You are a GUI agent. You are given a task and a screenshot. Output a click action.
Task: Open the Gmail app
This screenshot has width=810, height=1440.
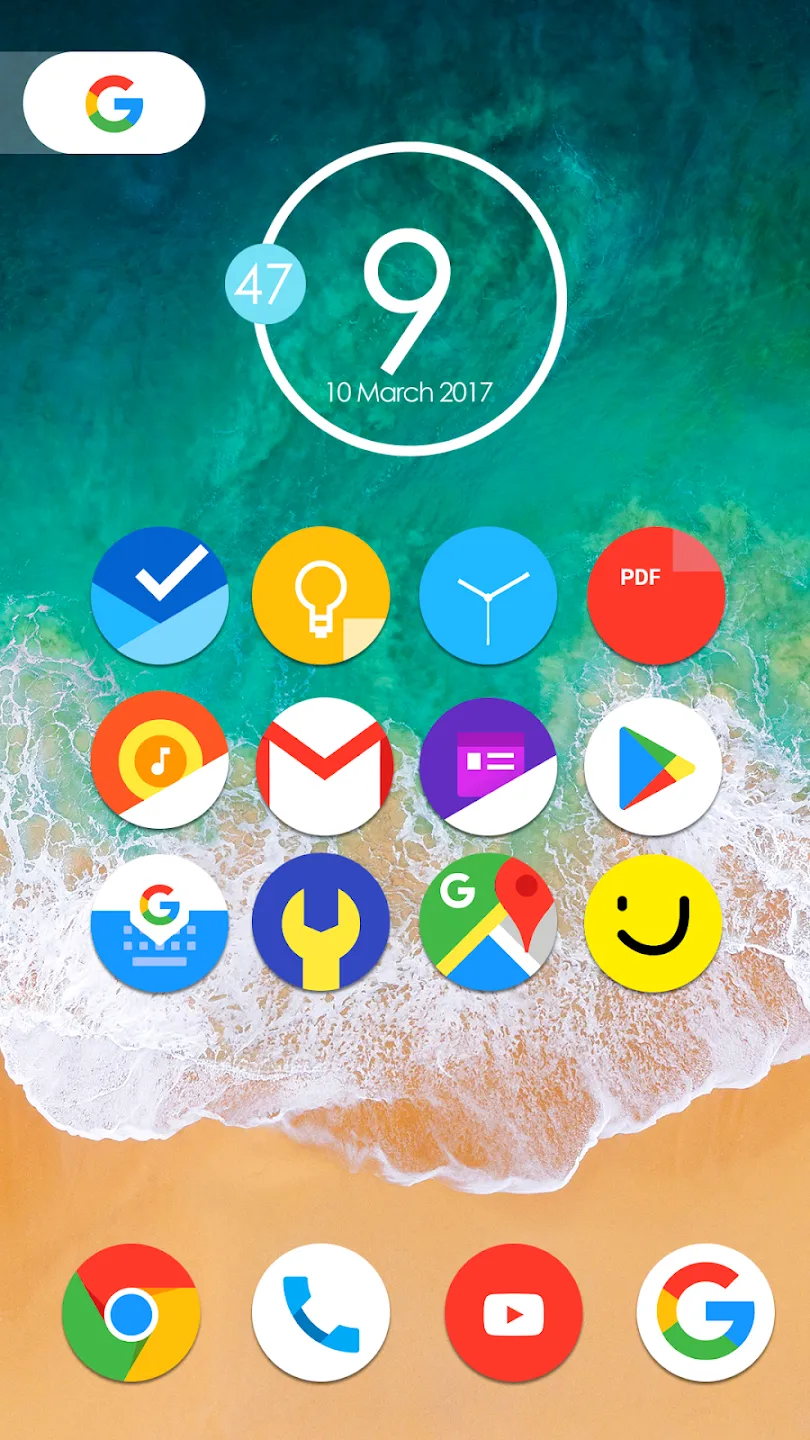tap(324, 766)
